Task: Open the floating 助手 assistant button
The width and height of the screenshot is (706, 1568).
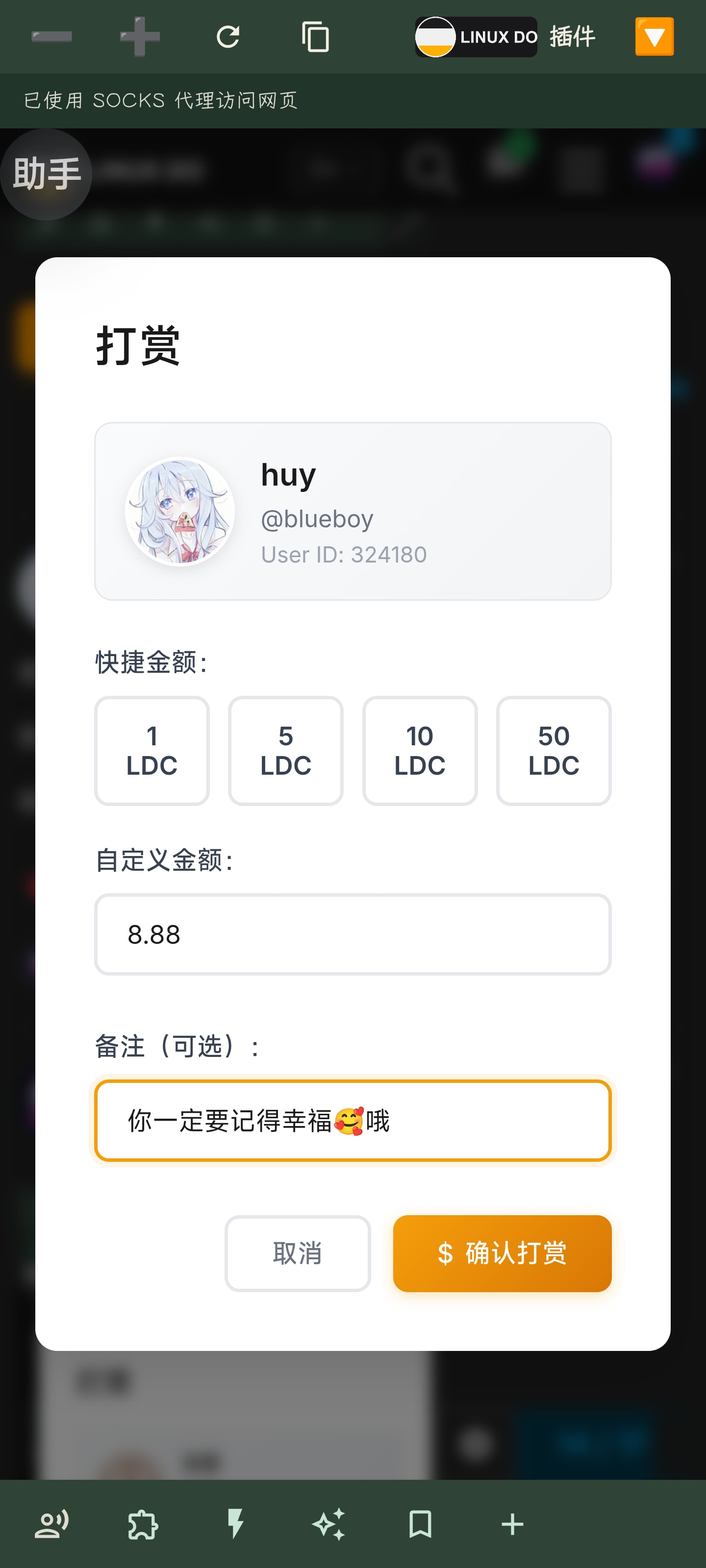Action: [46, 174]
